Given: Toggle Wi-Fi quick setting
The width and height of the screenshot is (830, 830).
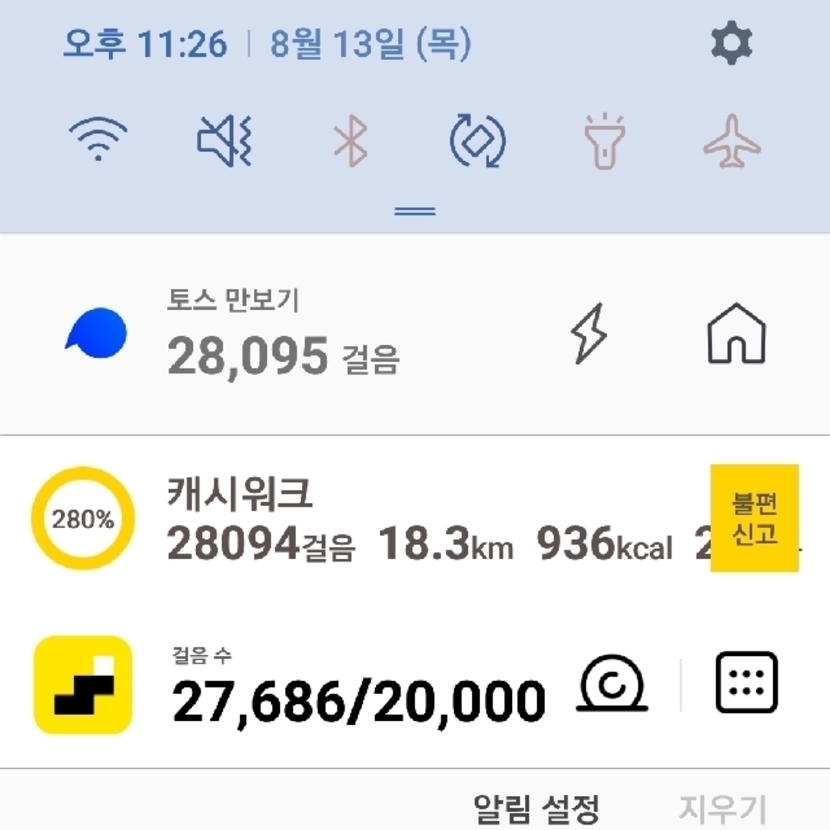Looking at the screenshot, I should coord(98,140).
